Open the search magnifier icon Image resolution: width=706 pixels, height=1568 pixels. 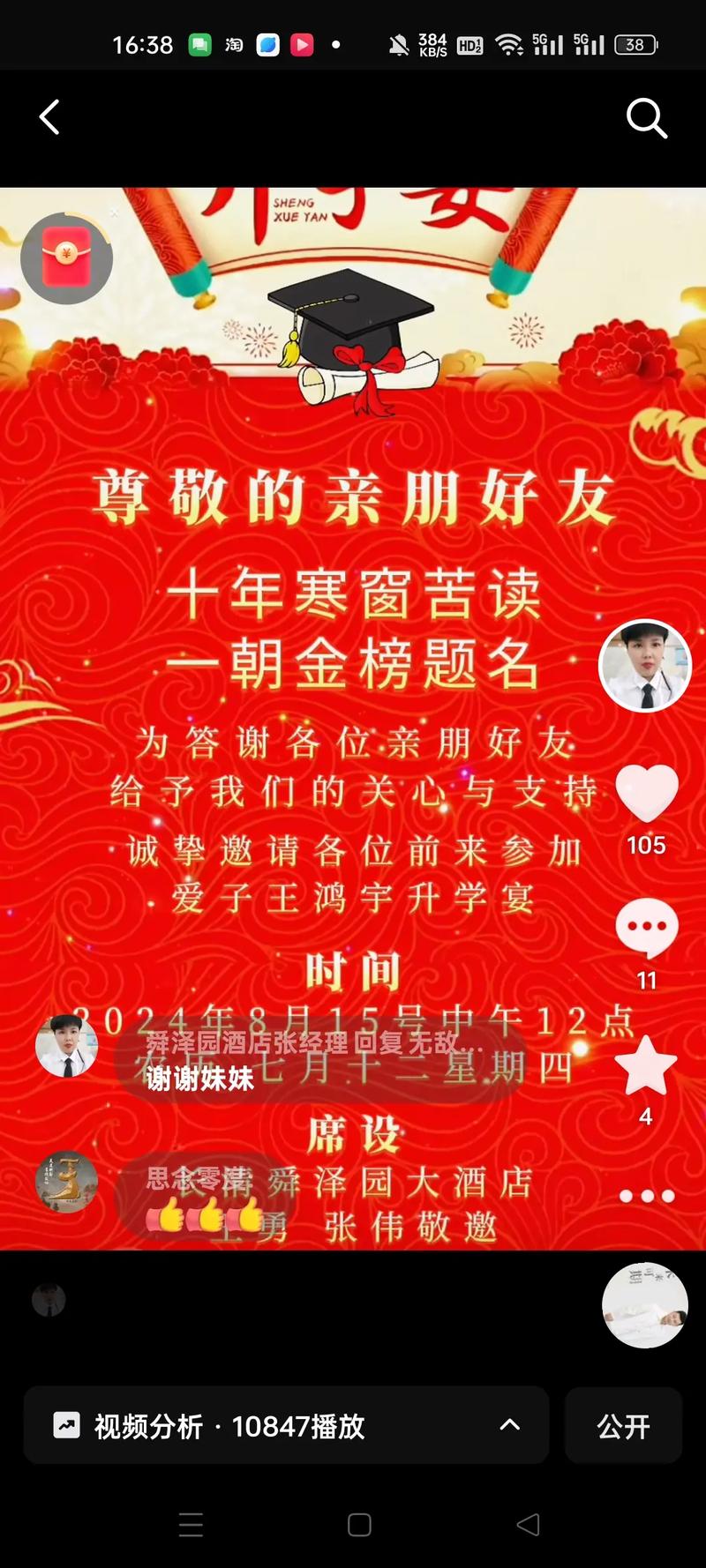click(646, 117)
